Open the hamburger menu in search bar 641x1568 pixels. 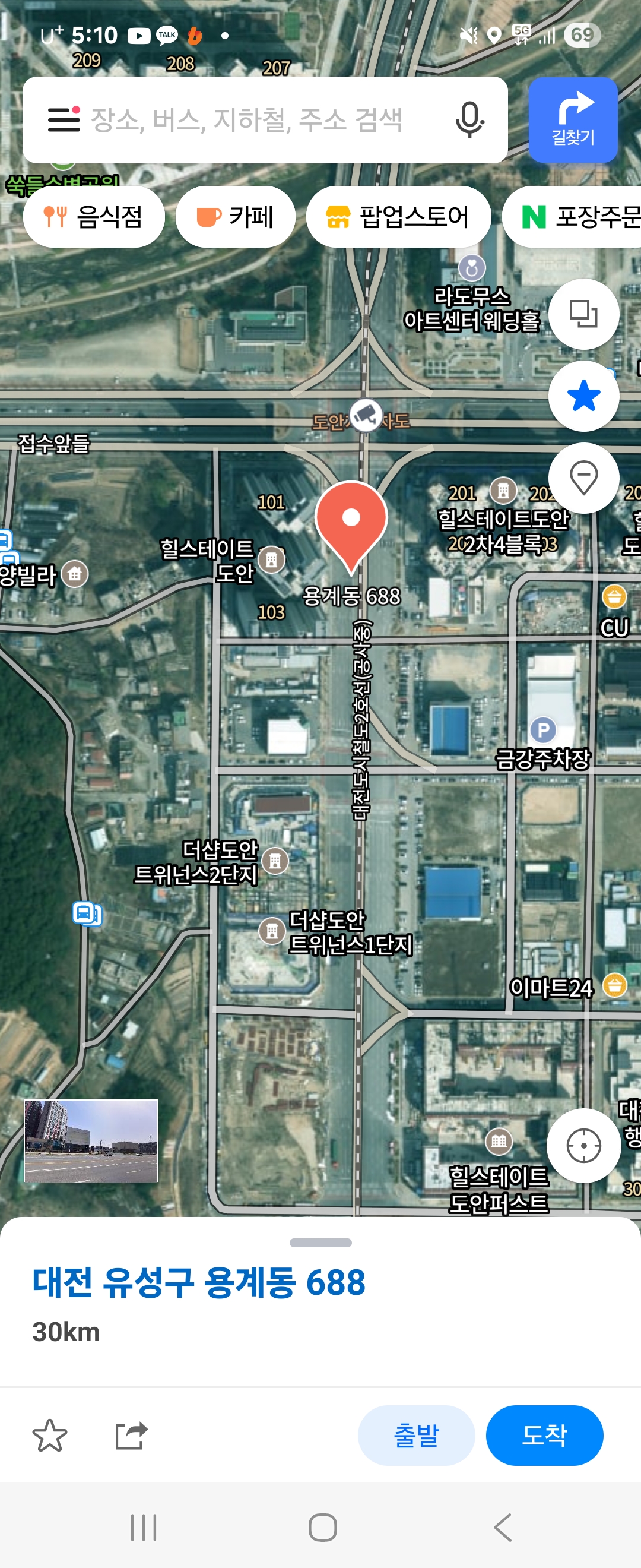click(64, 120)
